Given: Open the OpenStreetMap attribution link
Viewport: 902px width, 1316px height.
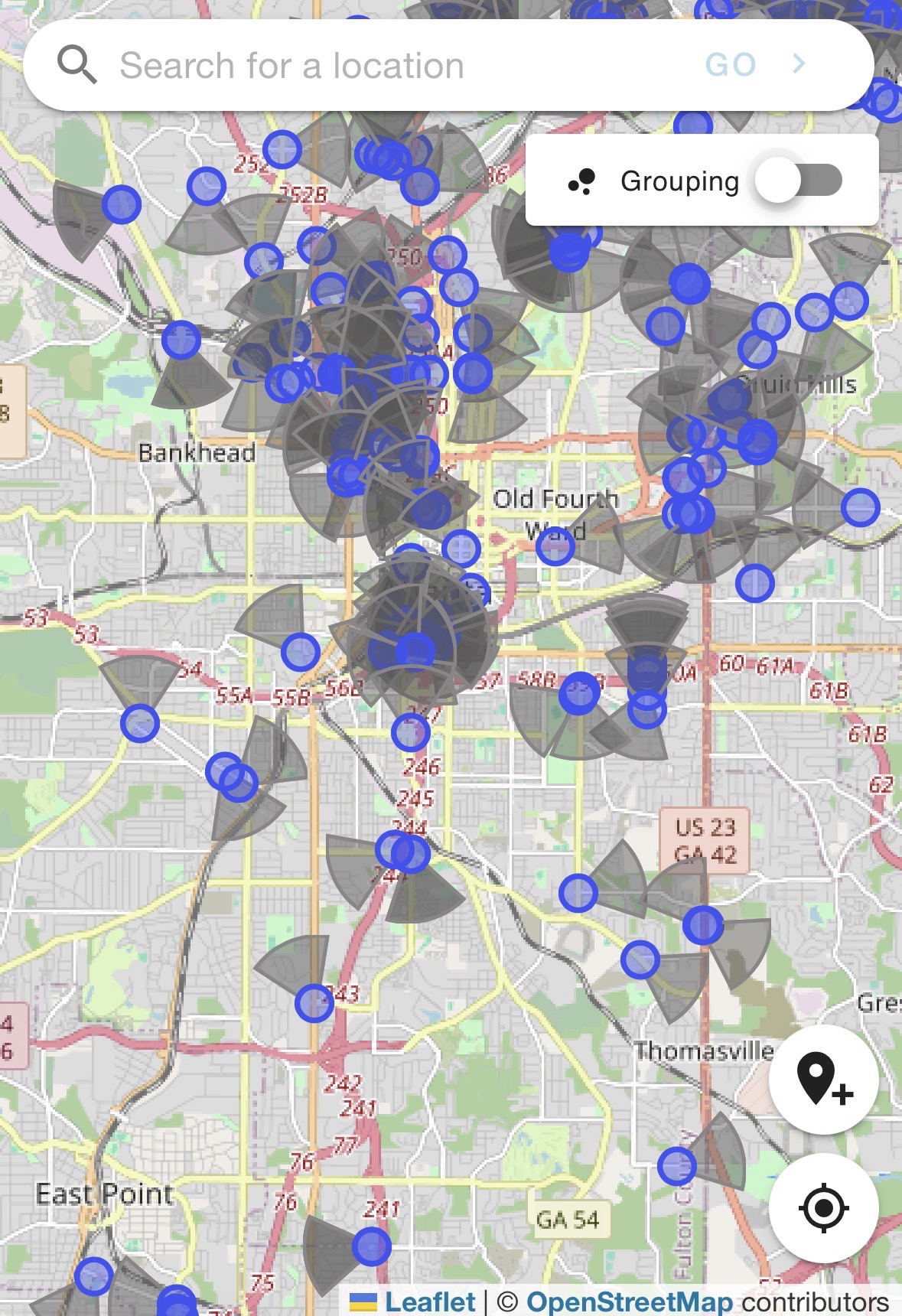Looking at the screenshot, I should tap(629, 1301).
